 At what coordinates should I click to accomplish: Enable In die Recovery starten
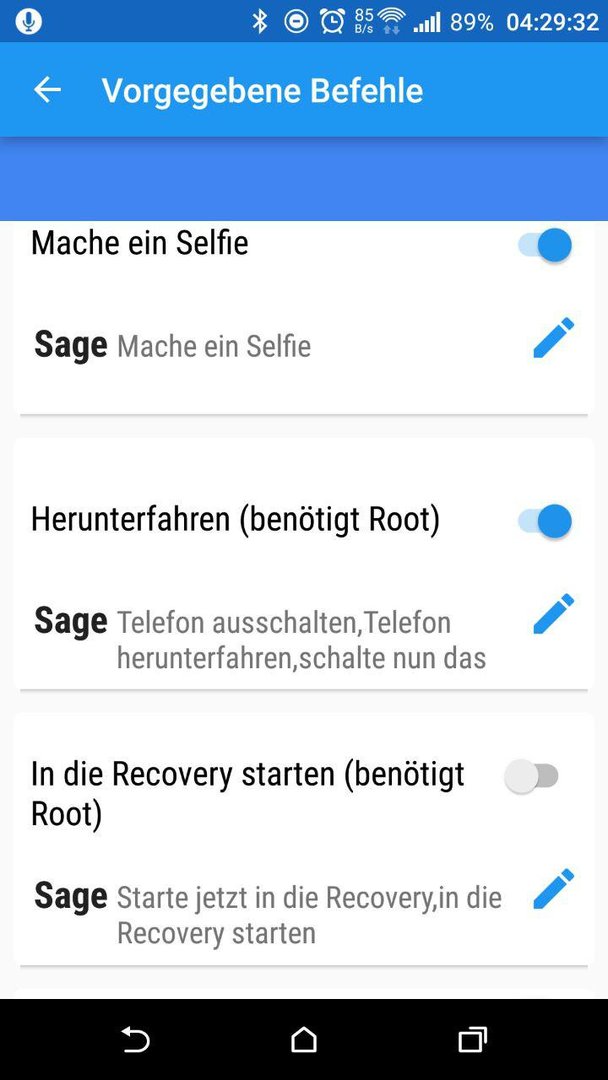point(532,776)
